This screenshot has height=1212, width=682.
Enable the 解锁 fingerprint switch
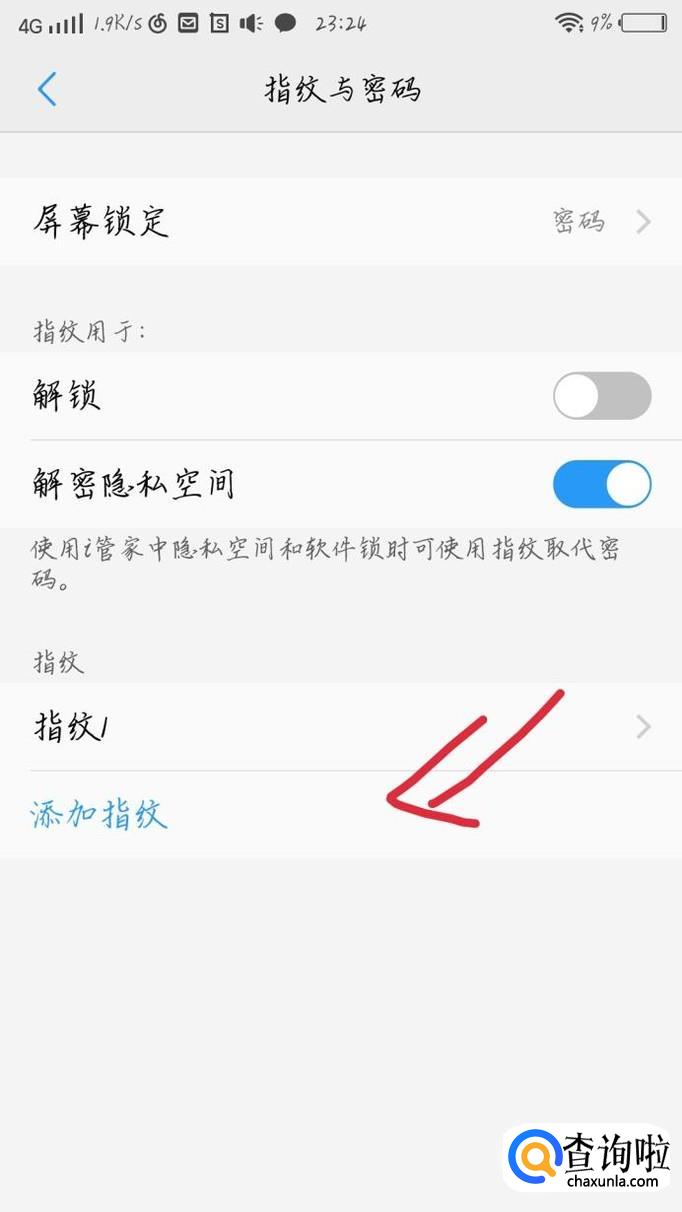tap(602, 396)
